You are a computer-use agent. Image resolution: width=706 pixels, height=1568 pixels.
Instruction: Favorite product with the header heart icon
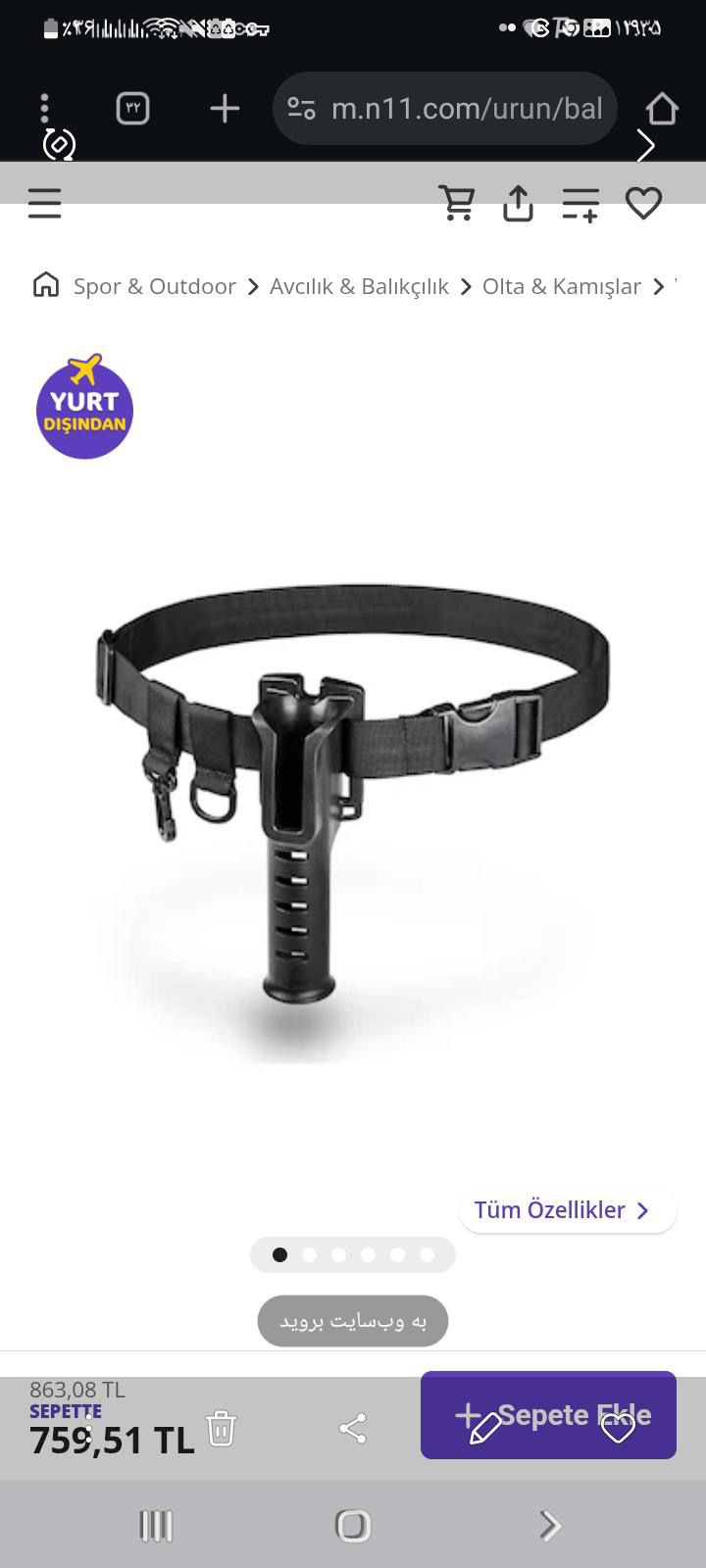[643, 204]
